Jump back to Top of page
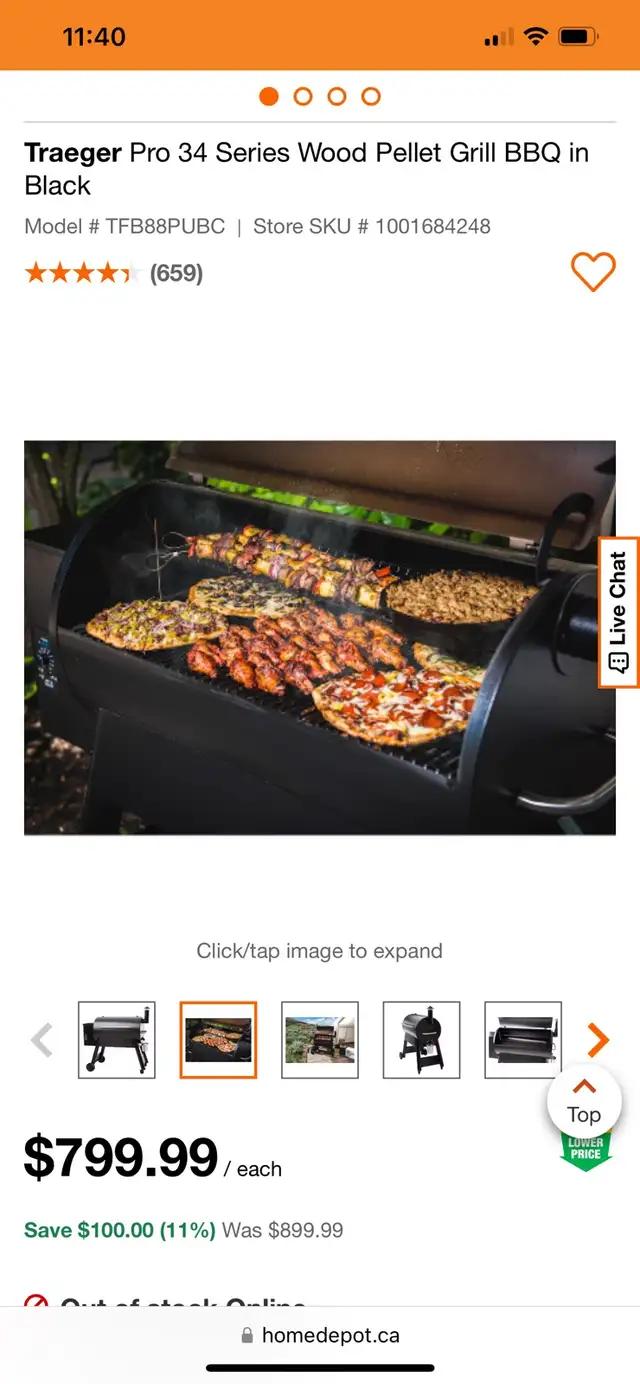The height and width of the screenshot is (1384, 640). pyautogui.click(x=584, y=1103)
